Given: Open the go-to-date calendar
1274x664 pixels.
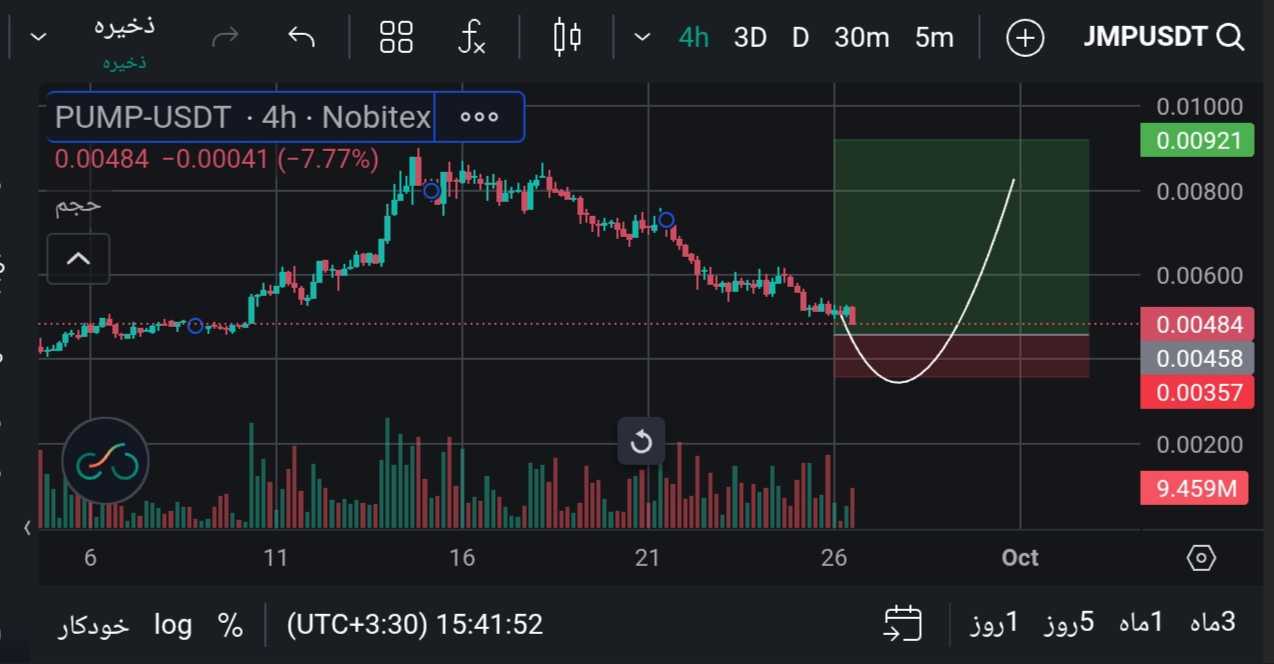Looking at the screenshot, I should pos(902,624).
